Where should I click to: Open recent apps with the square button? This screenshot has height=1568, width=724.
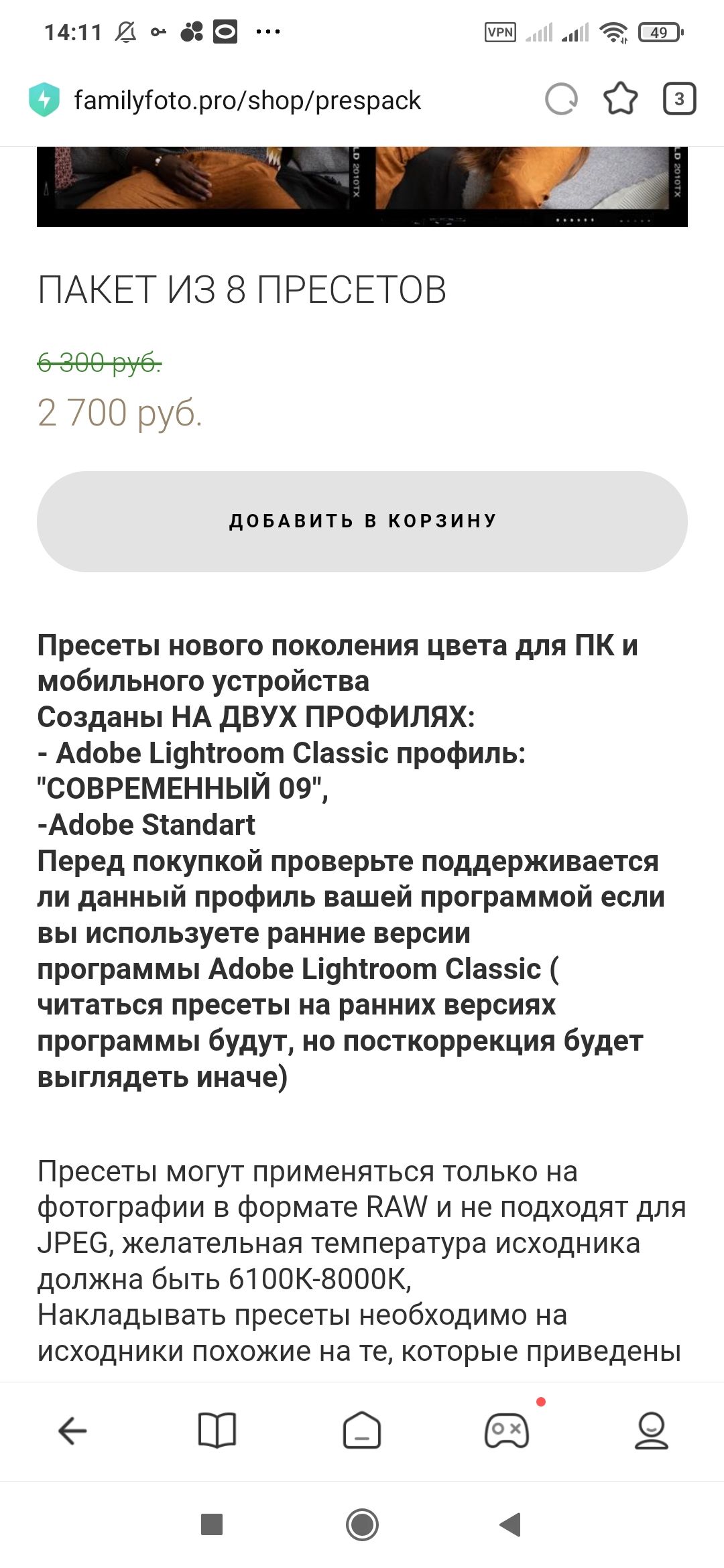(x=212, y=1524)
